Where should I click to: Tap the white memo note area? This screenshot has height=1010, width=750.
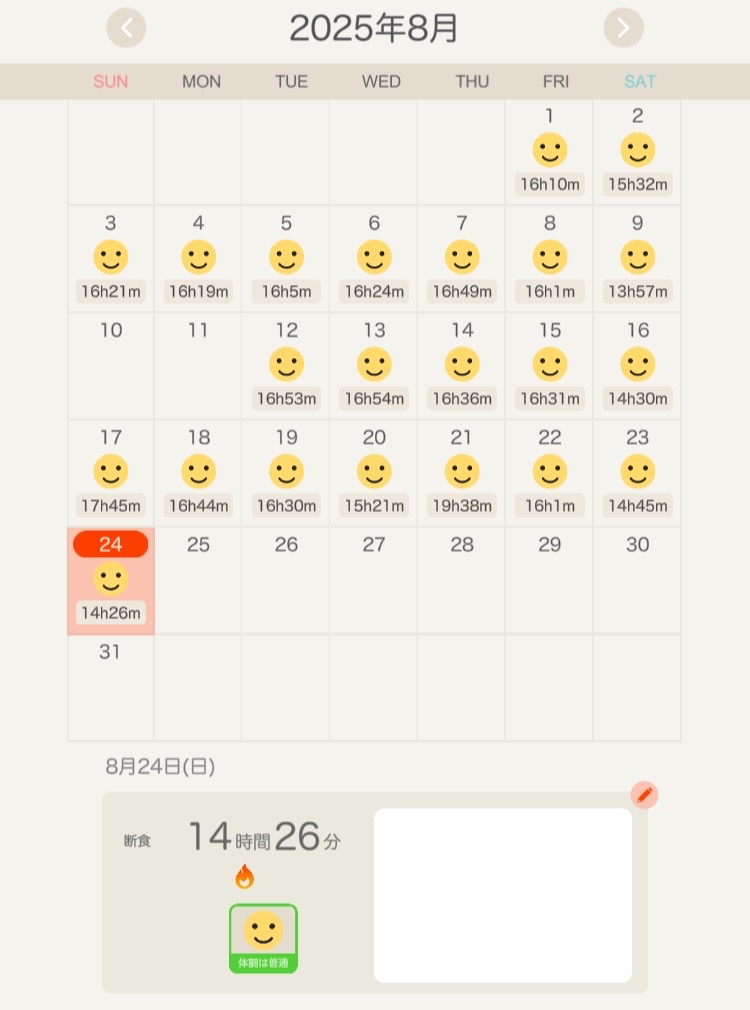pyautogui.click(x=502, y=895)
